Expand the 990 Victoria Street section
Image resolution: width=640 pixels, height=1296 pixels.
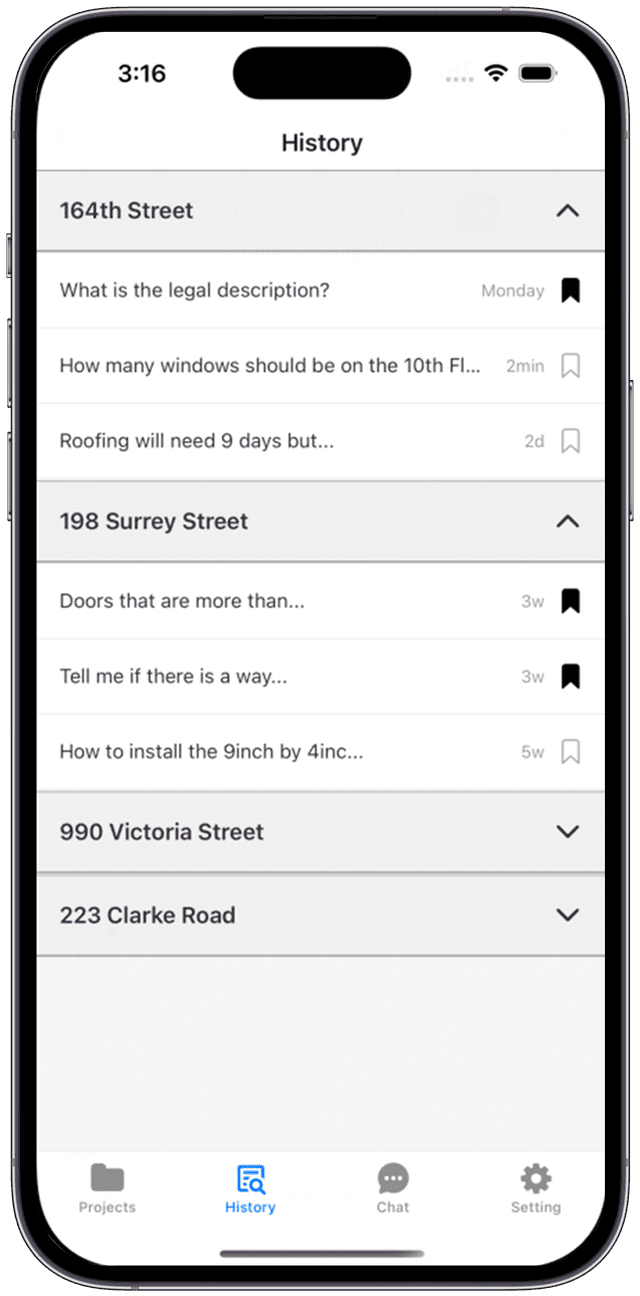pyautogui.click(x=567, y=832)
